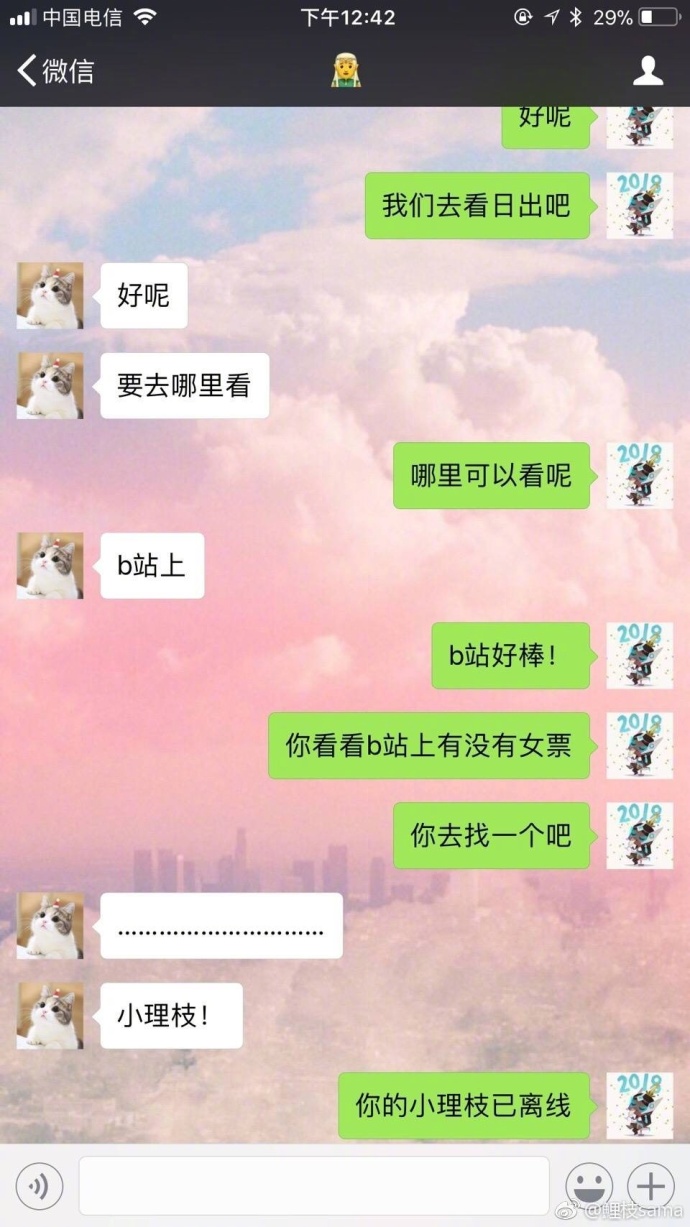
Task: Open the chat info profile icon
Action: pyautogui.click(x=648, y=71)
